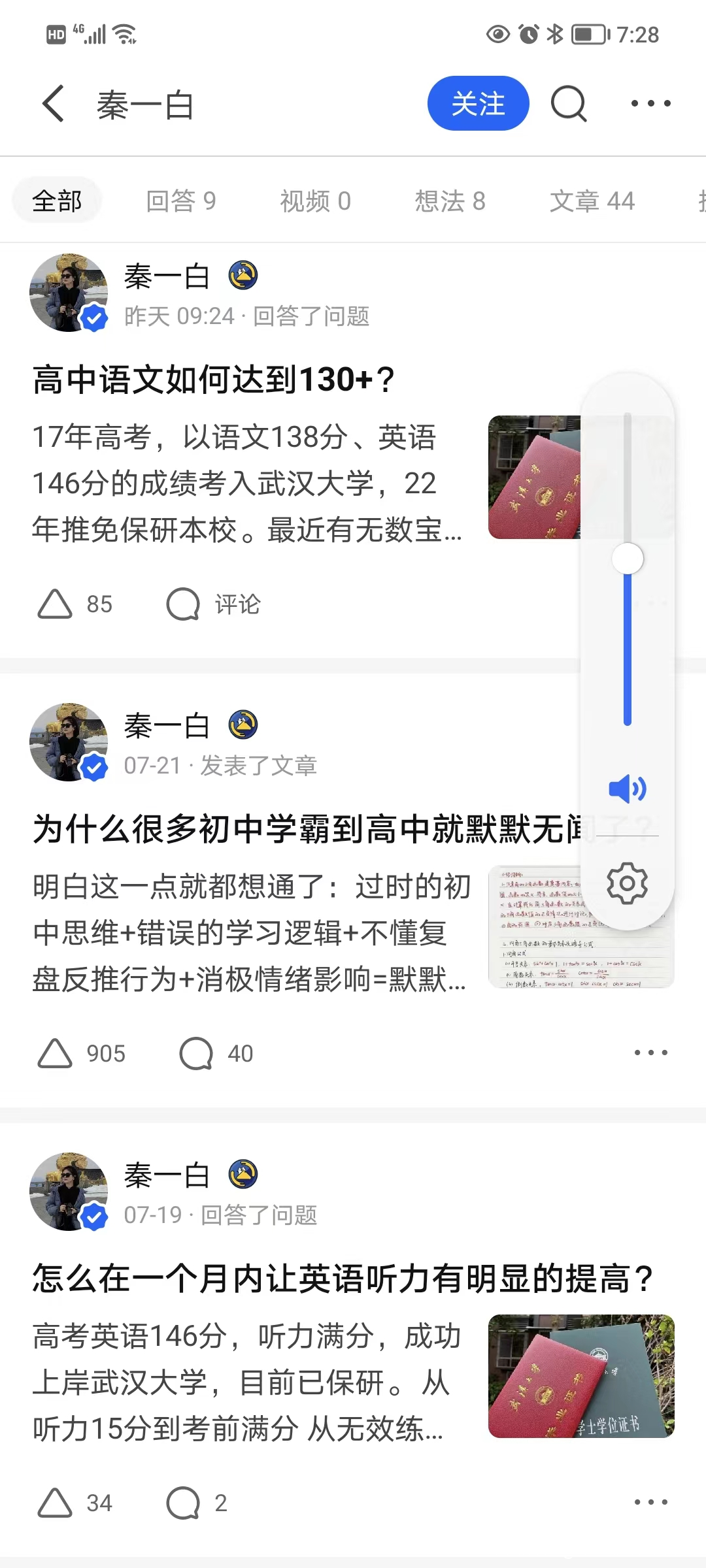View the 40 comments on the article
The width and height of the screenshot is (706, 1568).
pyautogui.click(x=216, y=1054)
